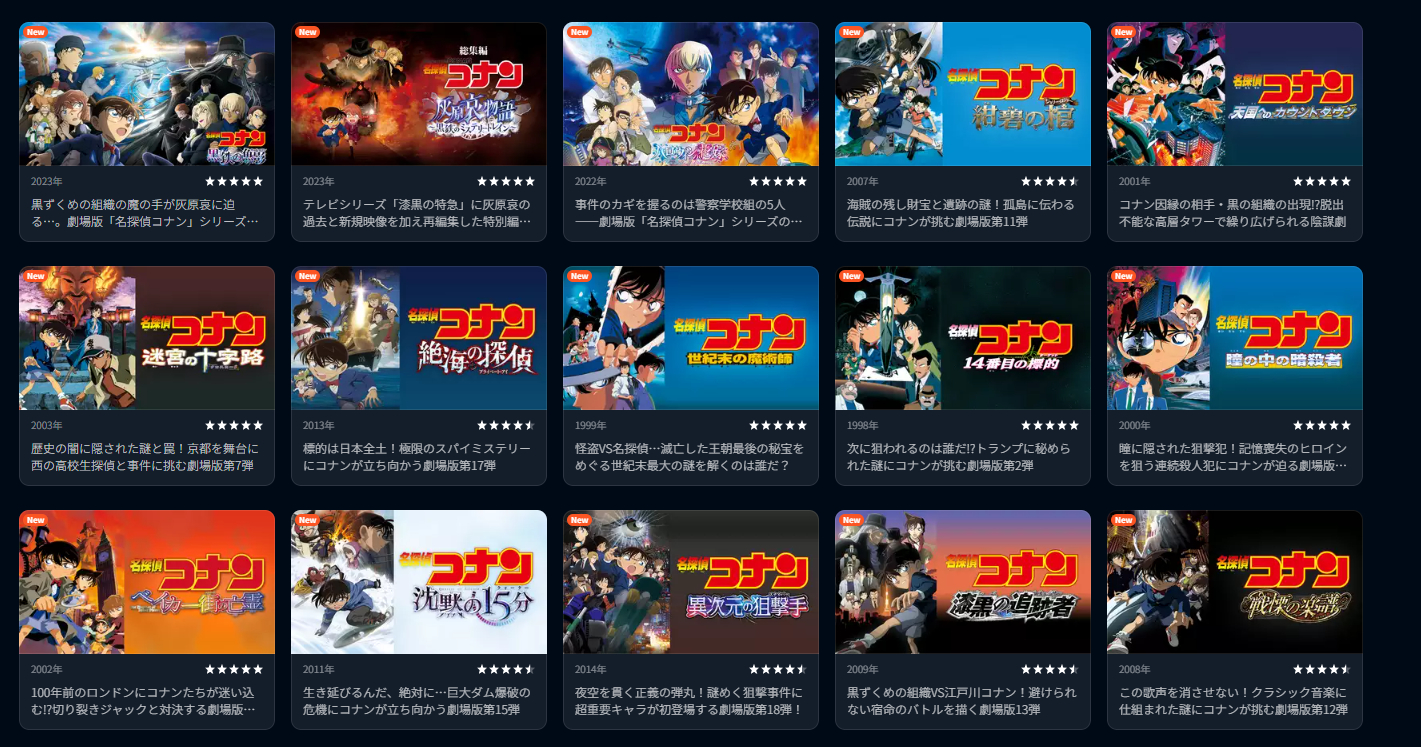Open 沈黙の15分 2011 movie card

[x=419, y=582]
